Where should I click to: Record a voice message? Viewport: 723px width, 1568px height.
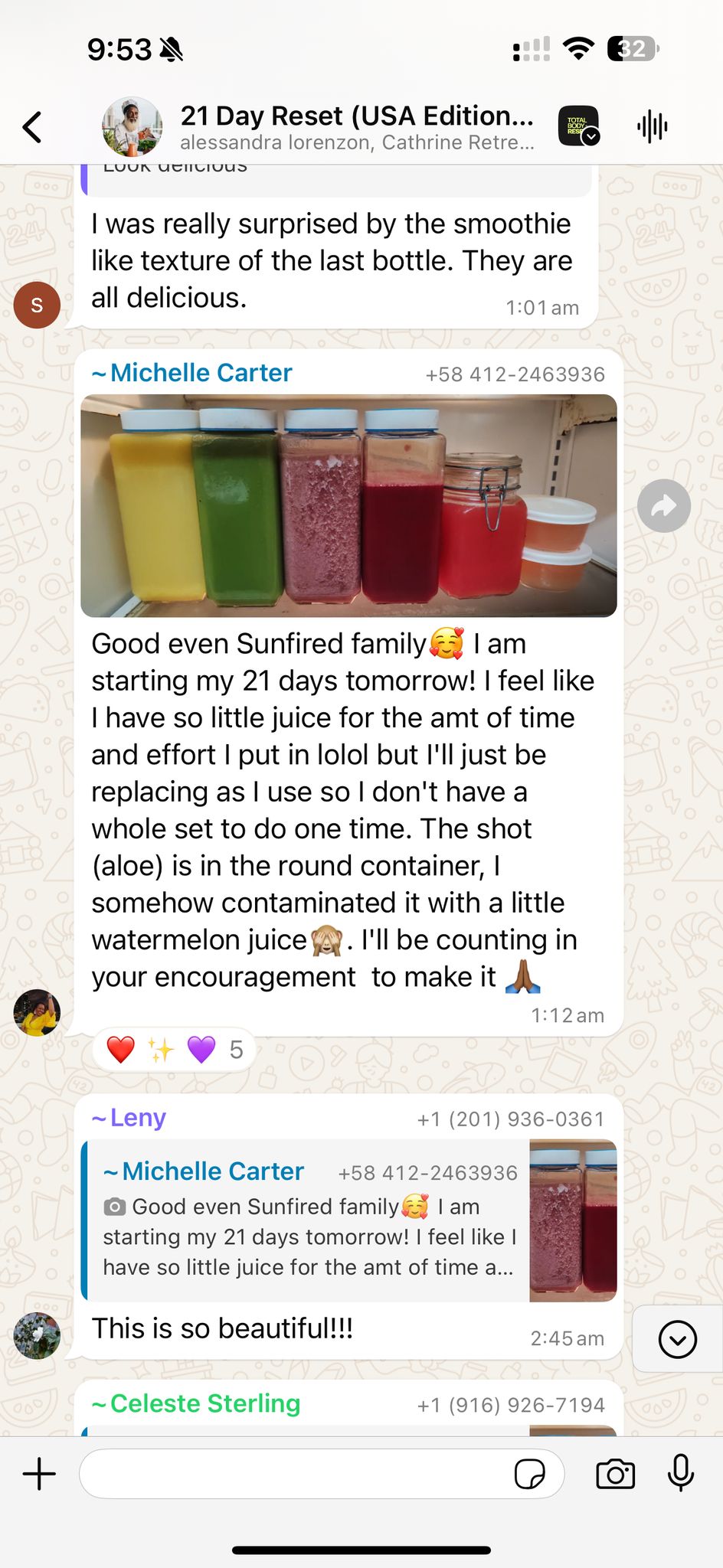(x=680, y=1474)
